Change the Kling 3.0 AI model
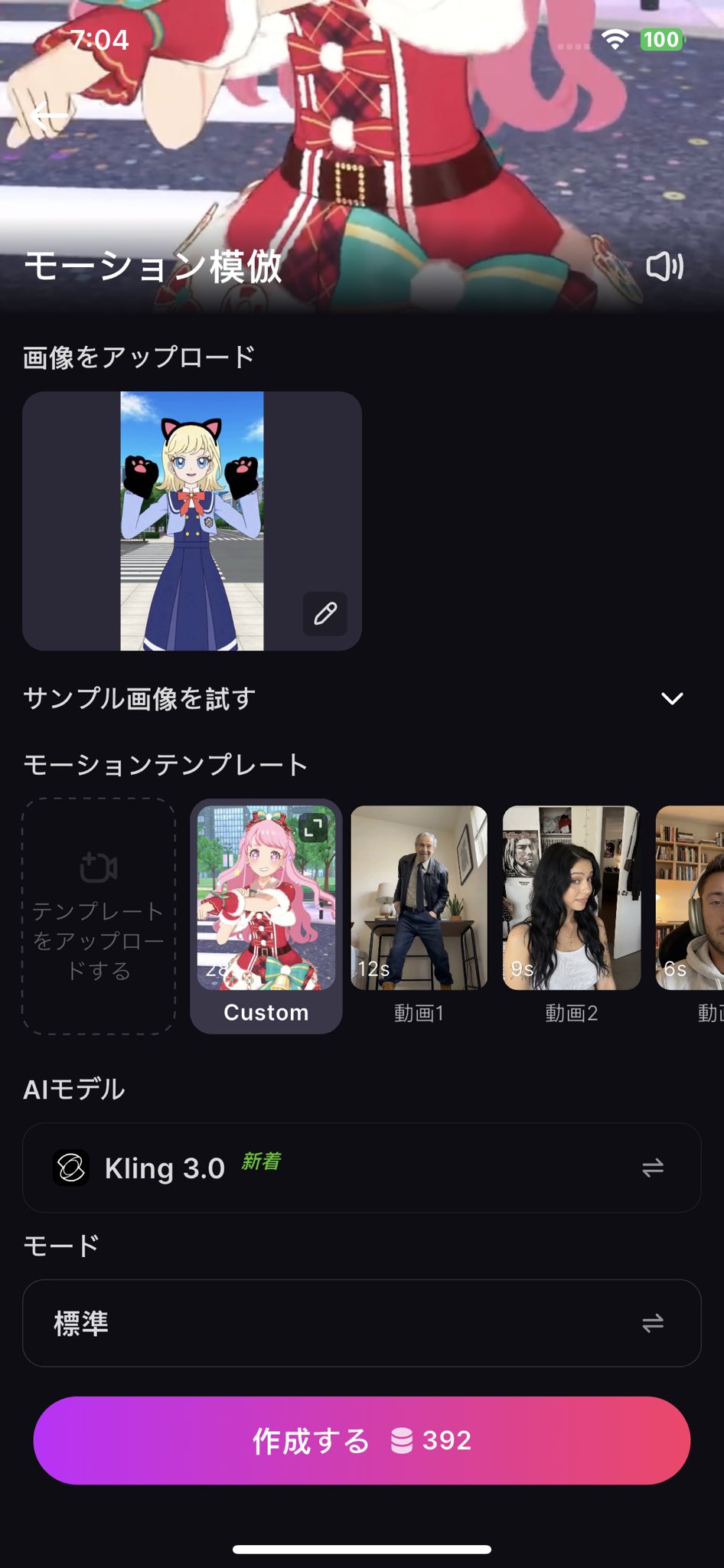This screenshot has width=724, height=1568. point(361,1168)
